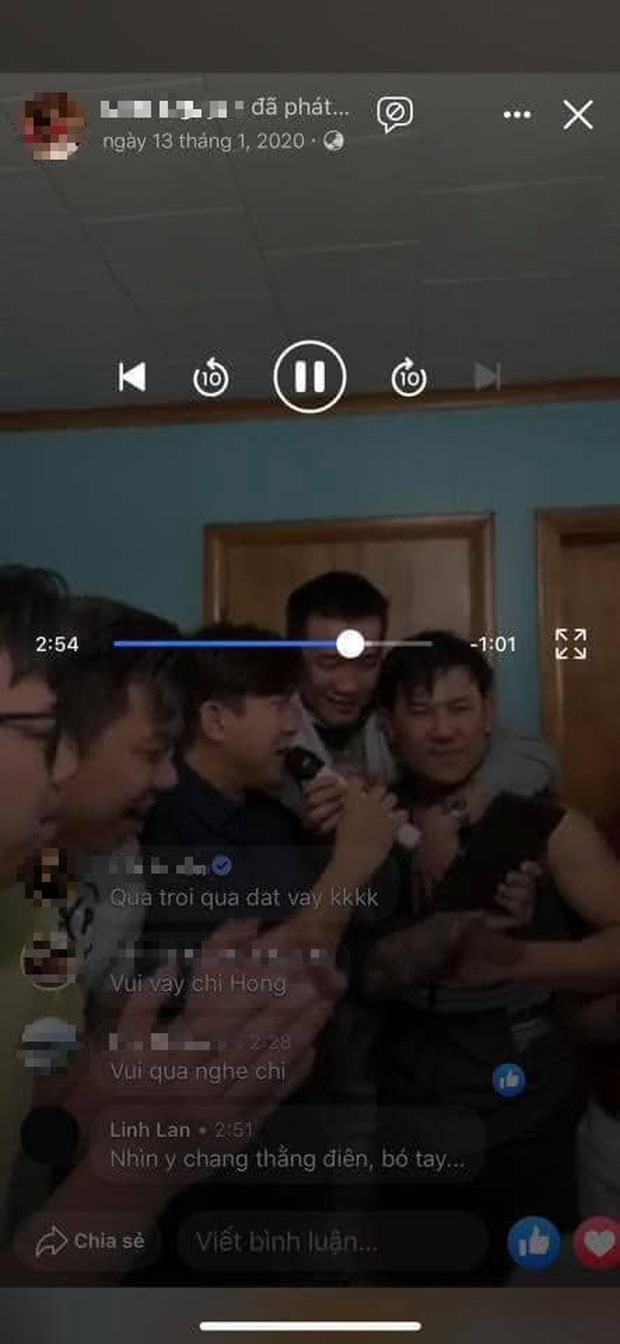Send a heart reaction
The image size is (620, 1344).
click(x=598, y=1242)
